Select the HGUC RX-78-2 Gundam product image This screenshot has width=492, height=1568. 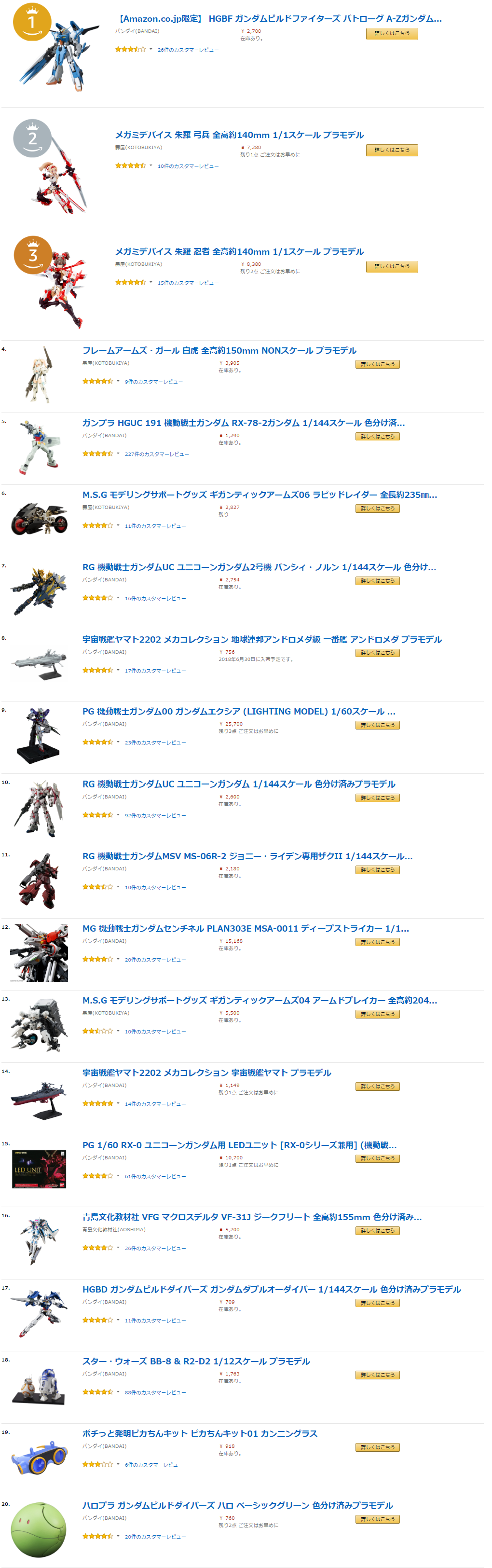(40, 447)
